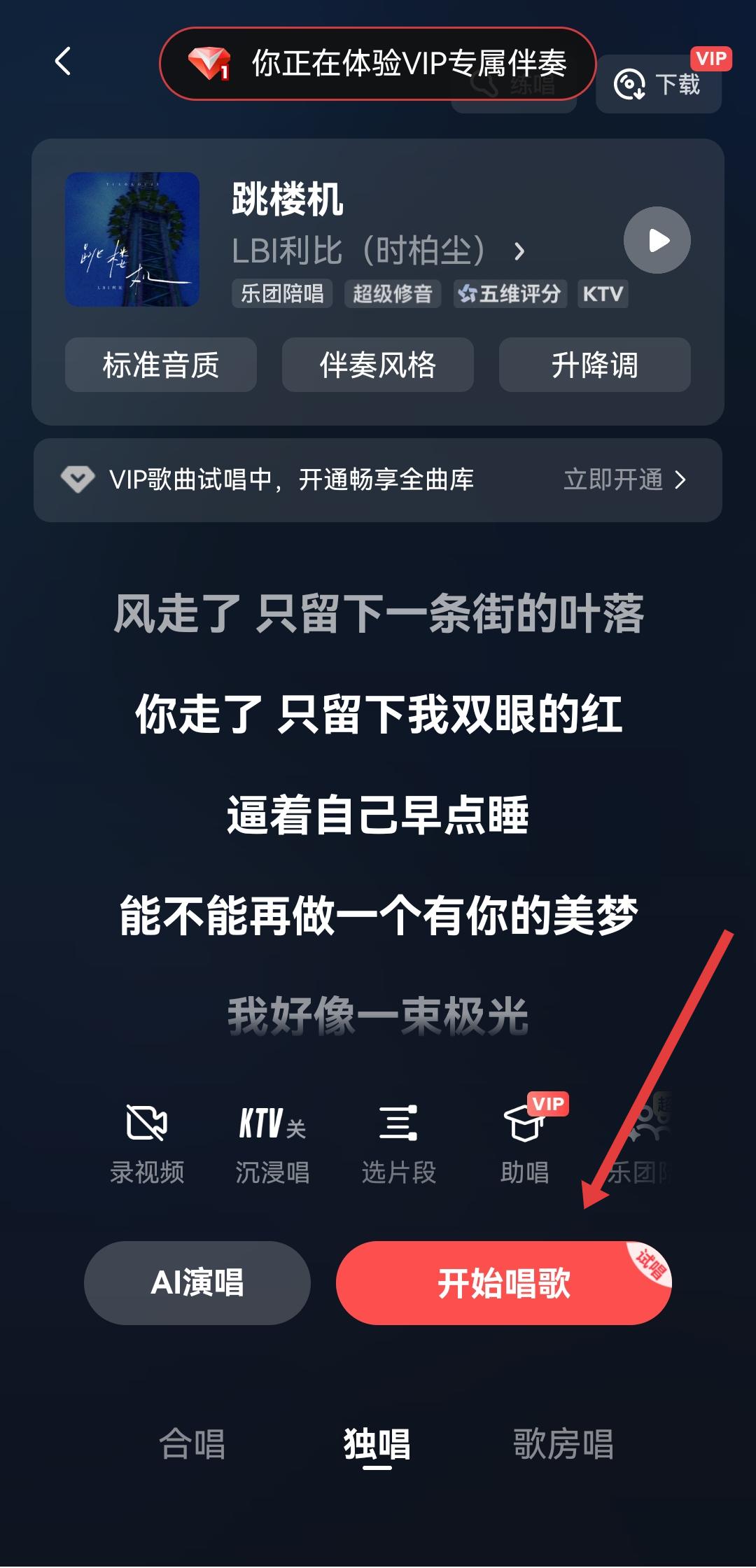The height and width of the screenshot is (1568, 756).
Task: Play the 跳楼机 song preview
Action: coord(657,240)
